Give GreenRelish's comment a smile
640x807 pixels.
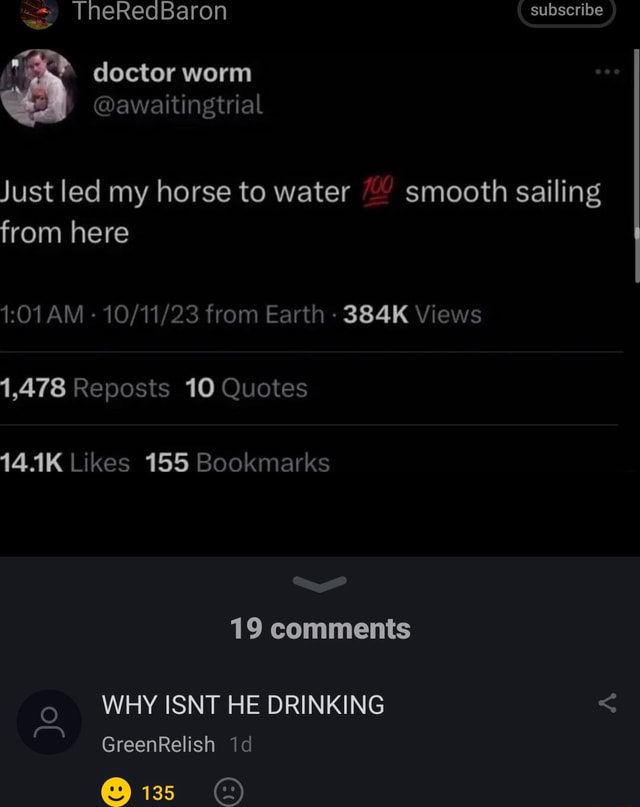[x=117, y=792]
